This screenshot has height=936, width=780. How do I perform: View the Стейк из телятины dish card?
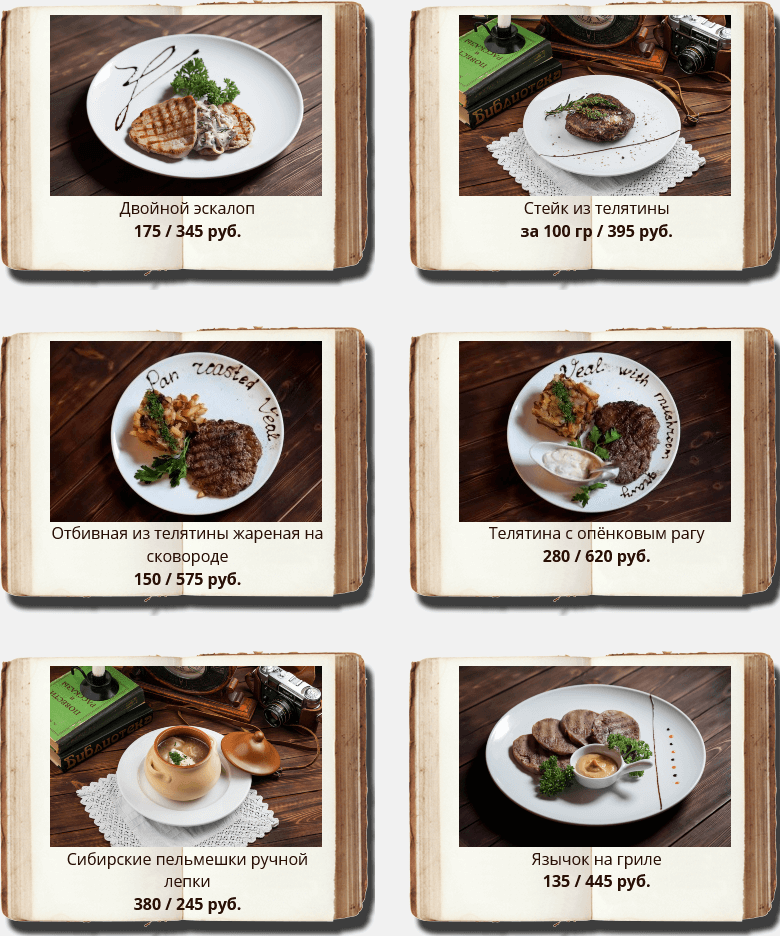click(x=595, y=105)
